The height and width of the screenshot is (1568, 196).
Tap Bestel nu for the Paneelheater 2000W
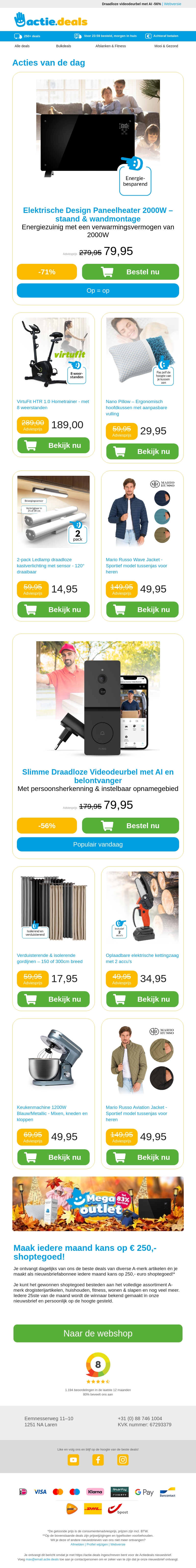point(130,272)
